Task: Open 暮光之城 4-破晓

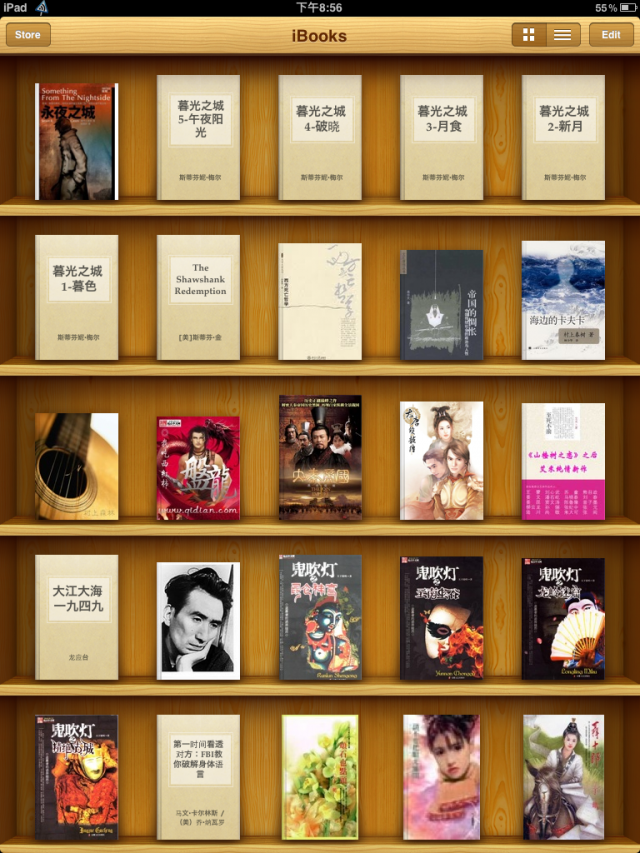Action: [320, 137]
